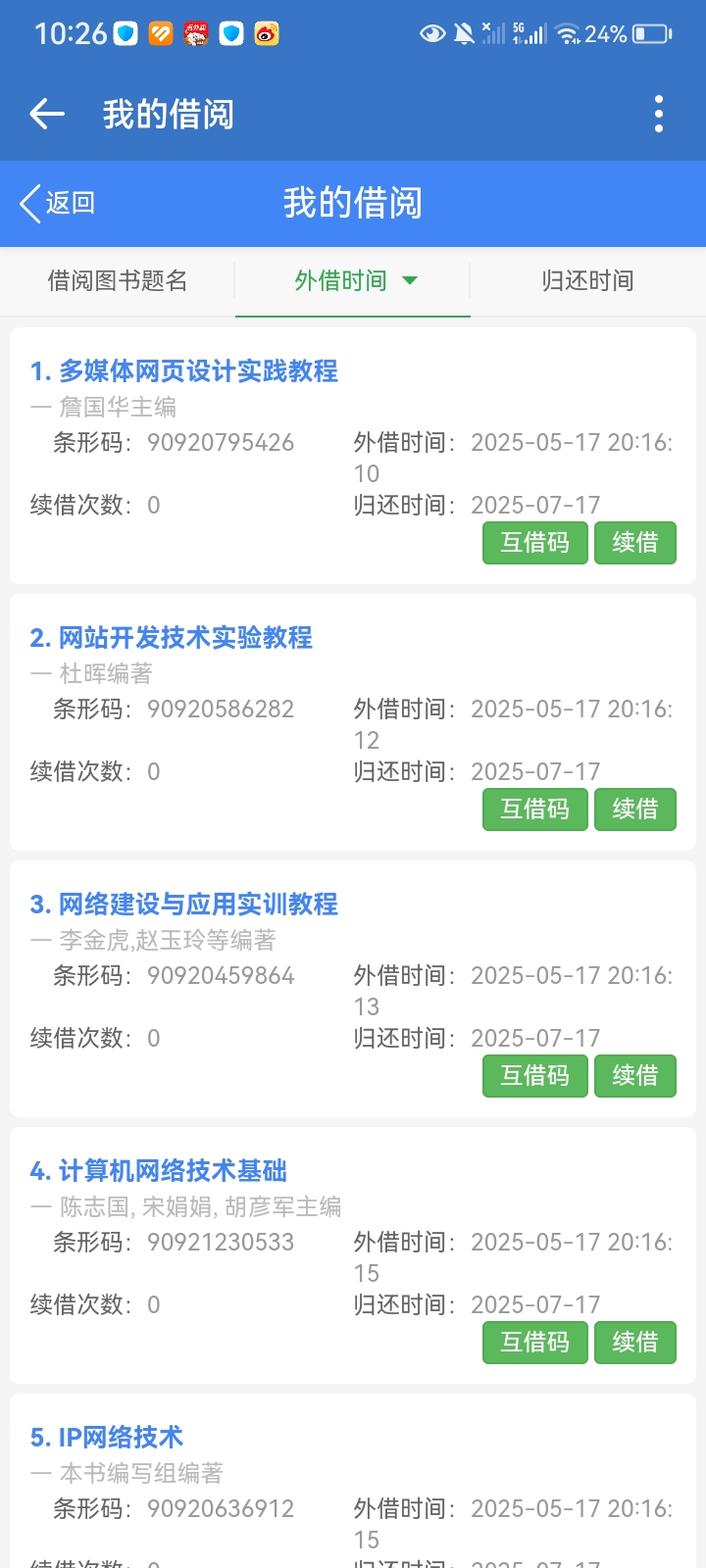
Task: Select the 外借时间 sort tab
Action: click(x=353, y=281)
